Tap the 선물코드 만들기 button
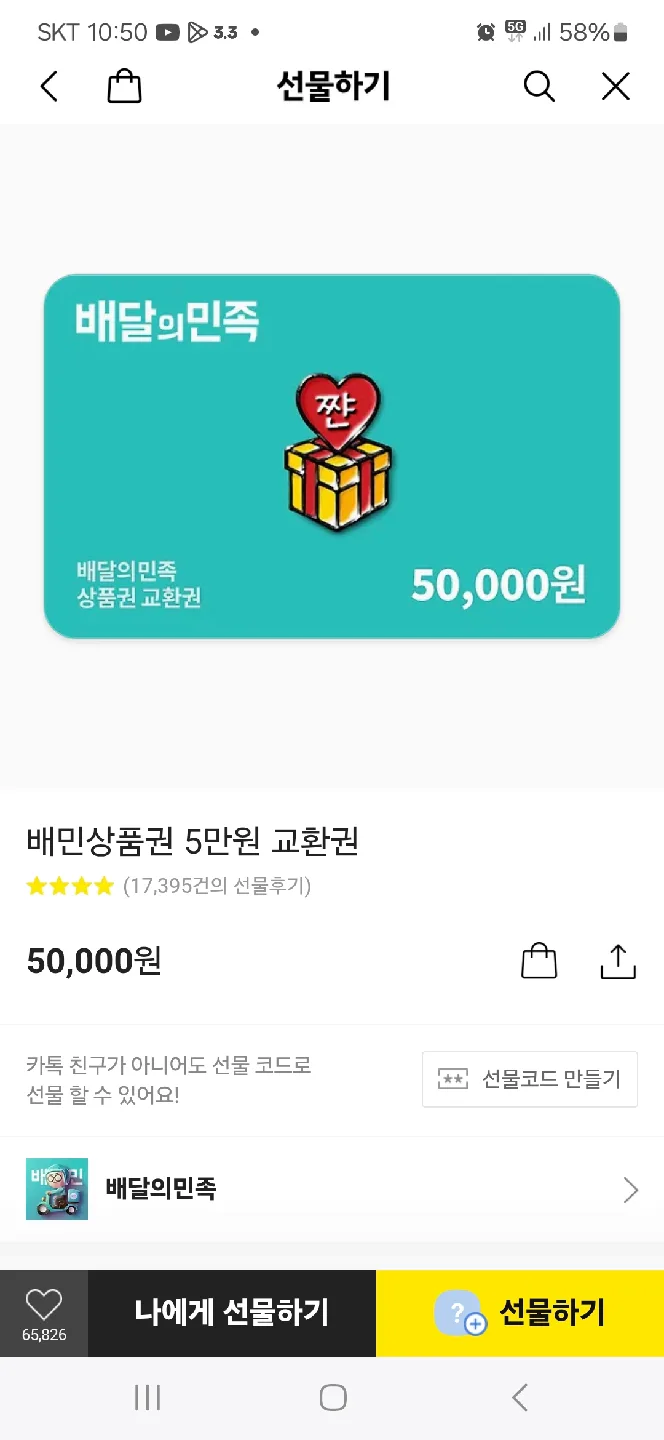The image size is (664, 1440). 530,1079
